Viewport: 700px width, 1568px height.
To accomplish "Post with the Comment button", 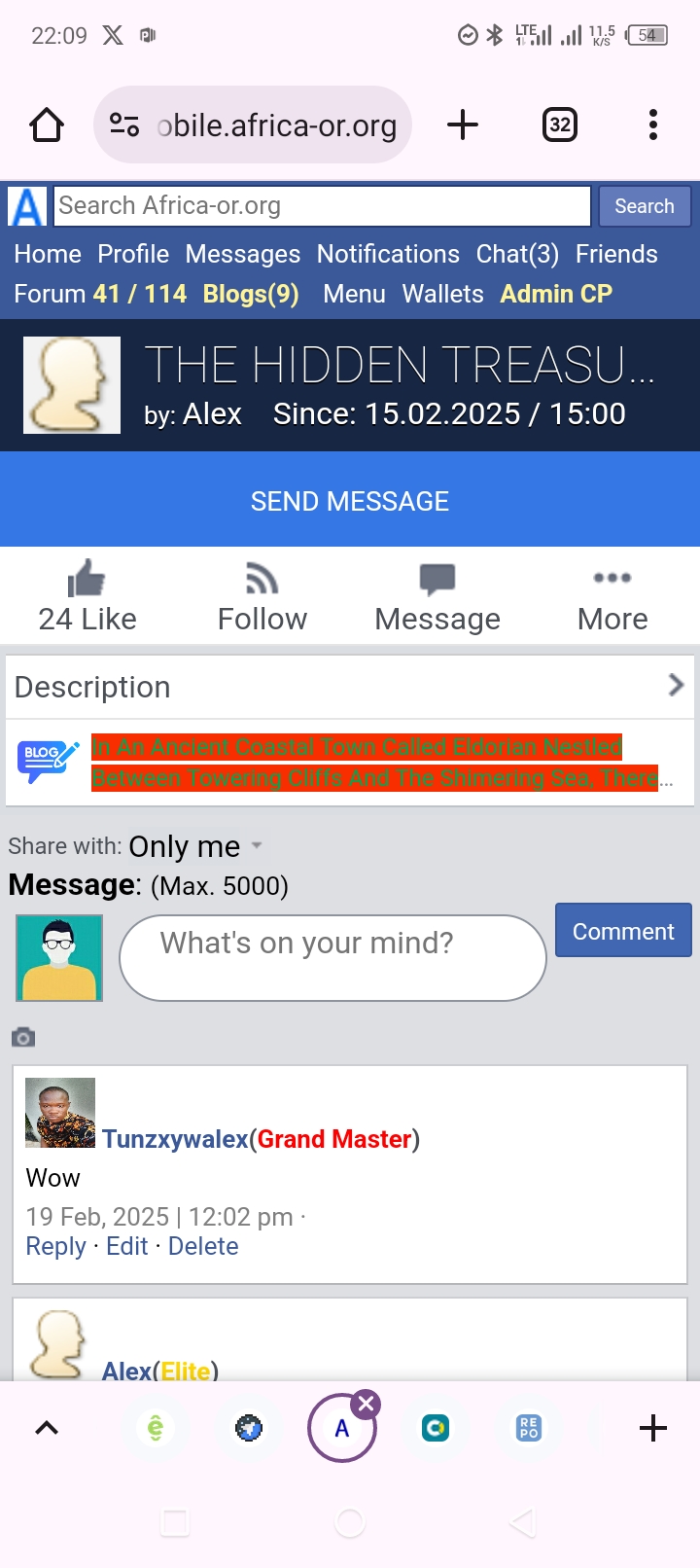I will 623,930.
